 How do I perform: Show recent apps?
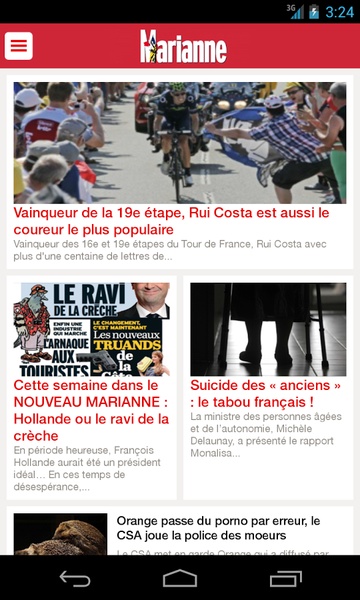click(x=285, y=578)
